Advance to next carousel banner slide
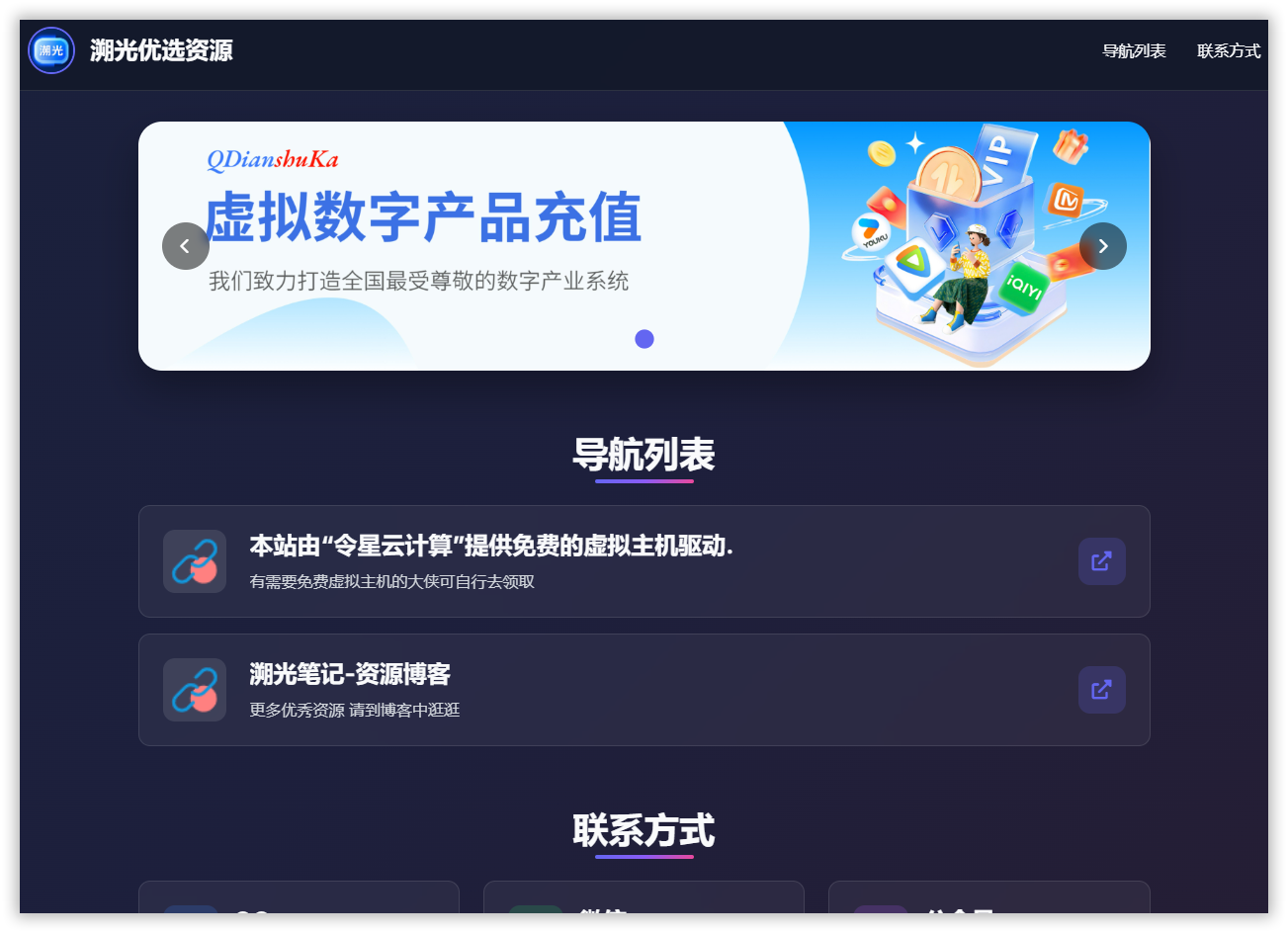The width and height of the screenshot is (1288, 933). [x=1103, y=246]
